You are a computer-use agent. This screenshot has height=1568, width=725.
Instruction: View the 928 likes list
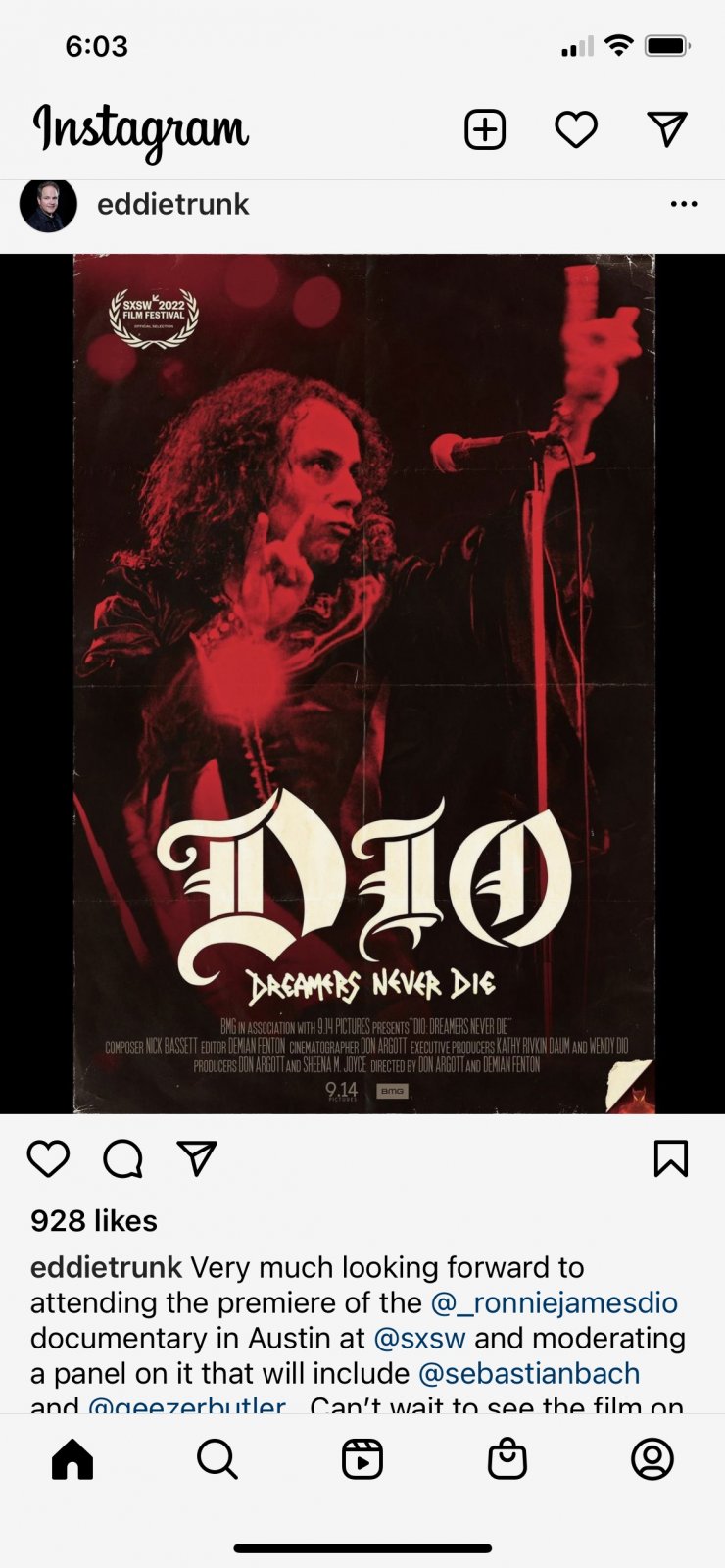(x=94, y=1221)
